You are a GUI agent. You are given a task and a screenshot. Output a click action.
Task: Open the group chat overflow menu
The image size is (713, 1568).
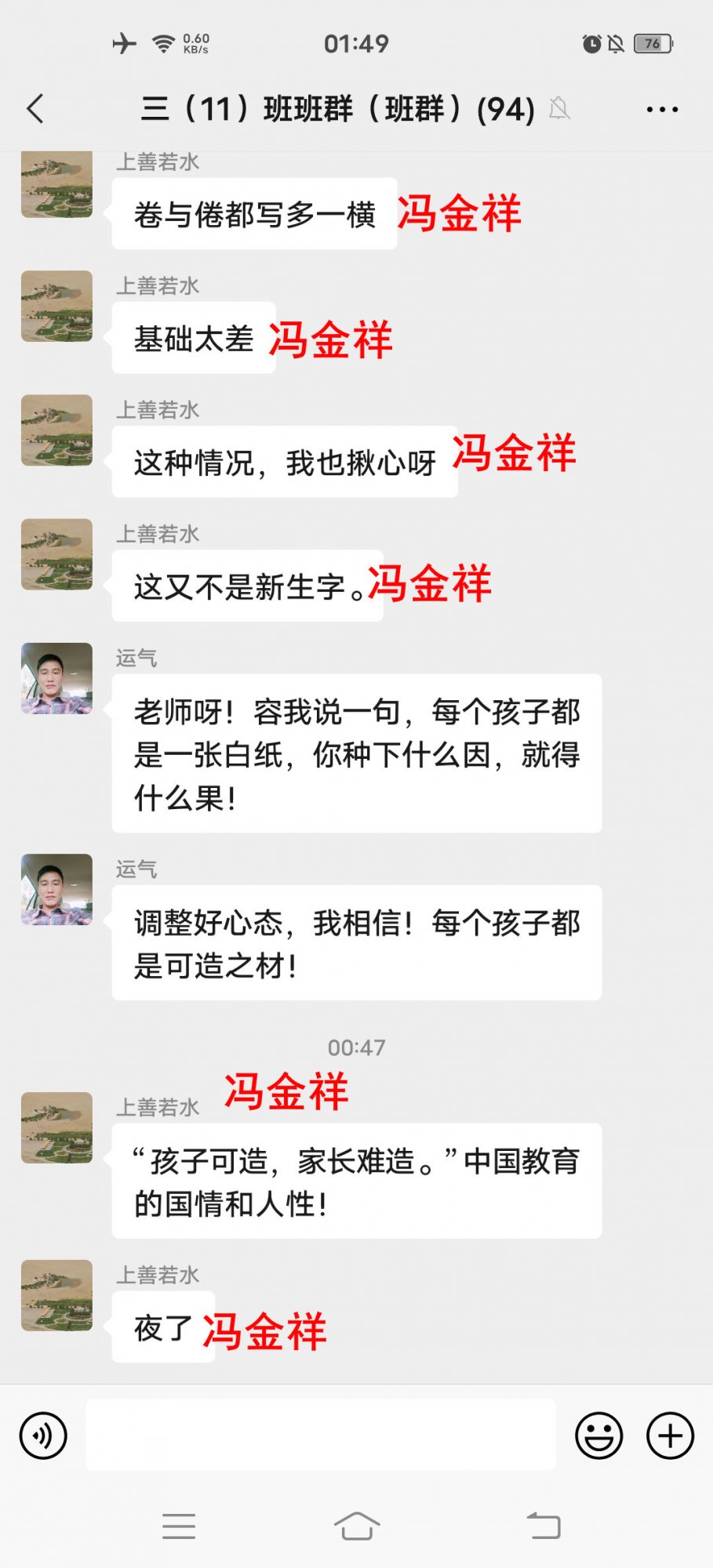(662, 110)
